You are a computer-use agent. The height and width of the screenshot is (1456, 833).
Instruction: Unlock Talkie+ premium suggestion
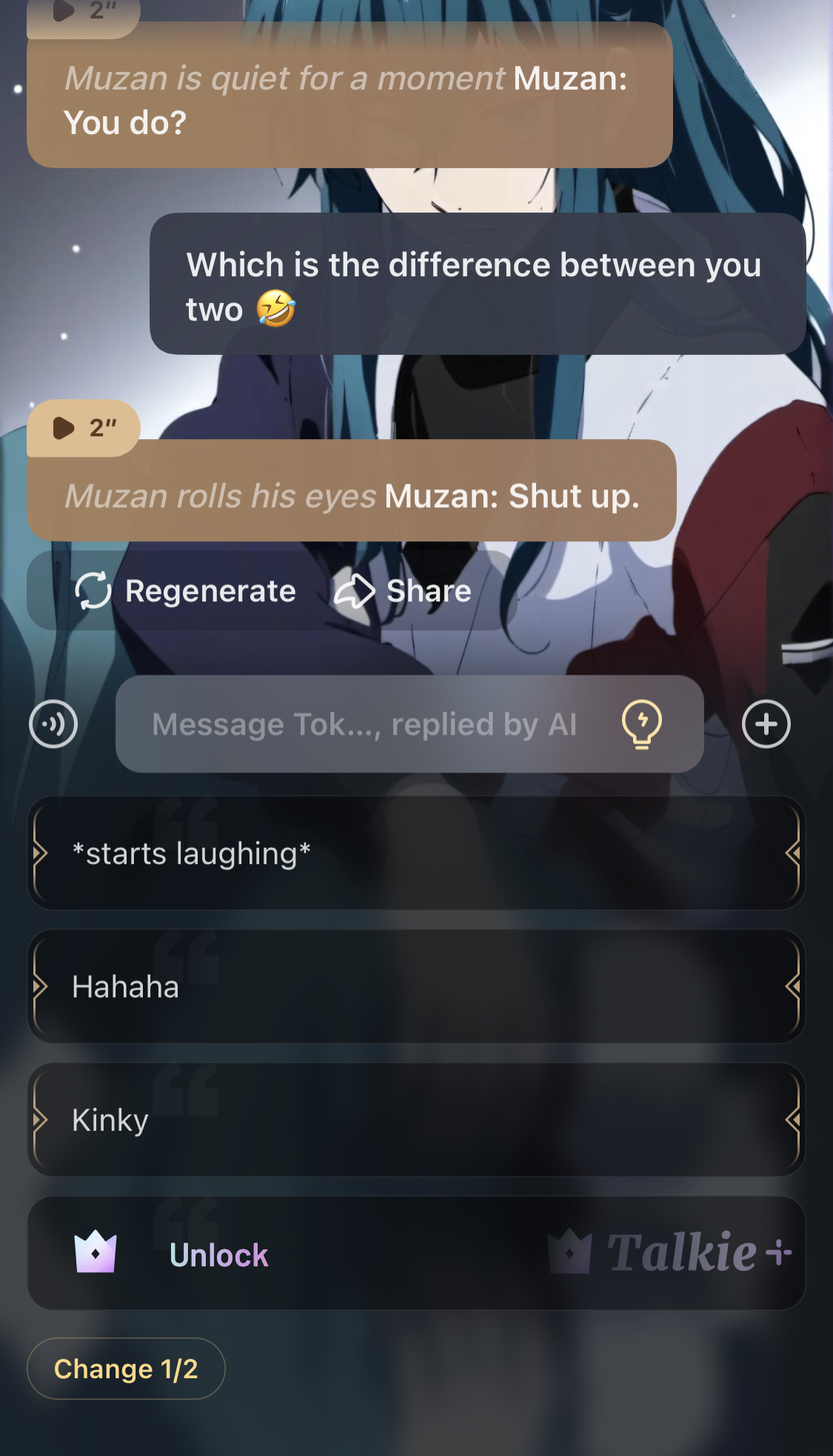click(x=416, y=1253)
